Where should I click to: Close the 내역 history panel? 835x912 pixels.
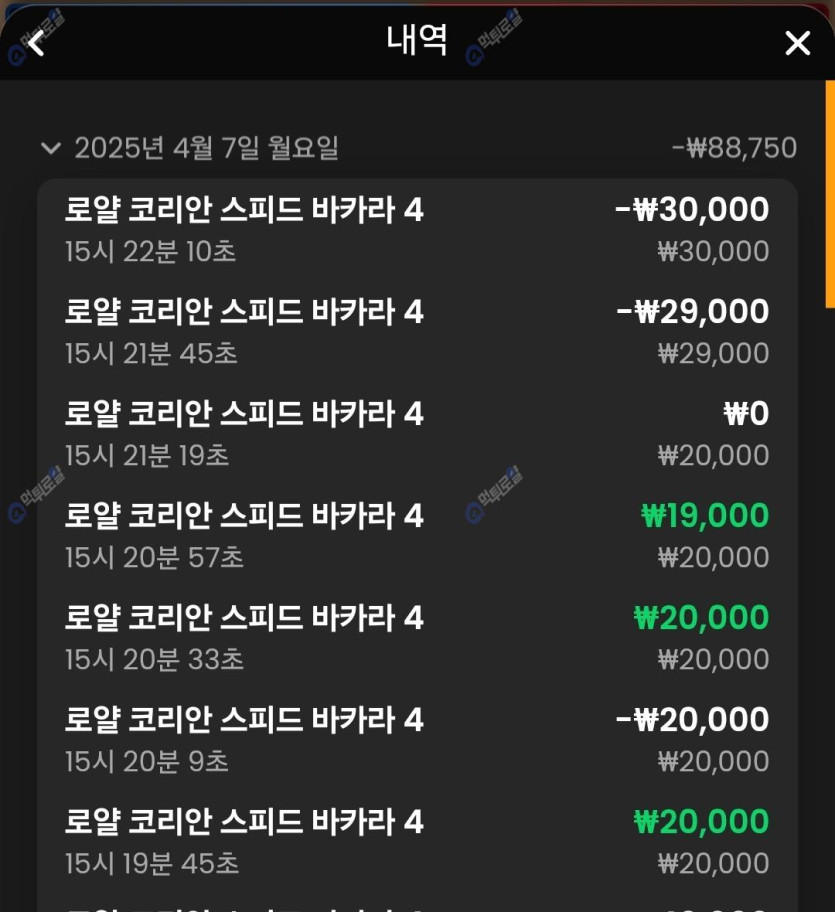tap(797, 43)
